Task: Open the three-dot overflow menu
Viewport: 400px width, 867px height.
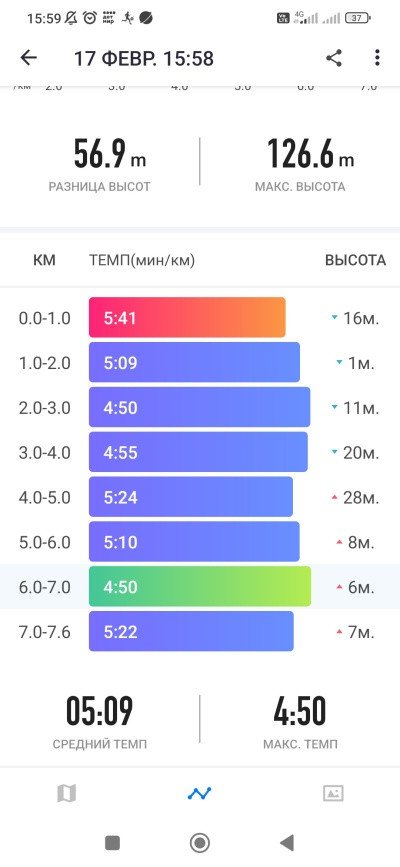Action: coord(377,58)
